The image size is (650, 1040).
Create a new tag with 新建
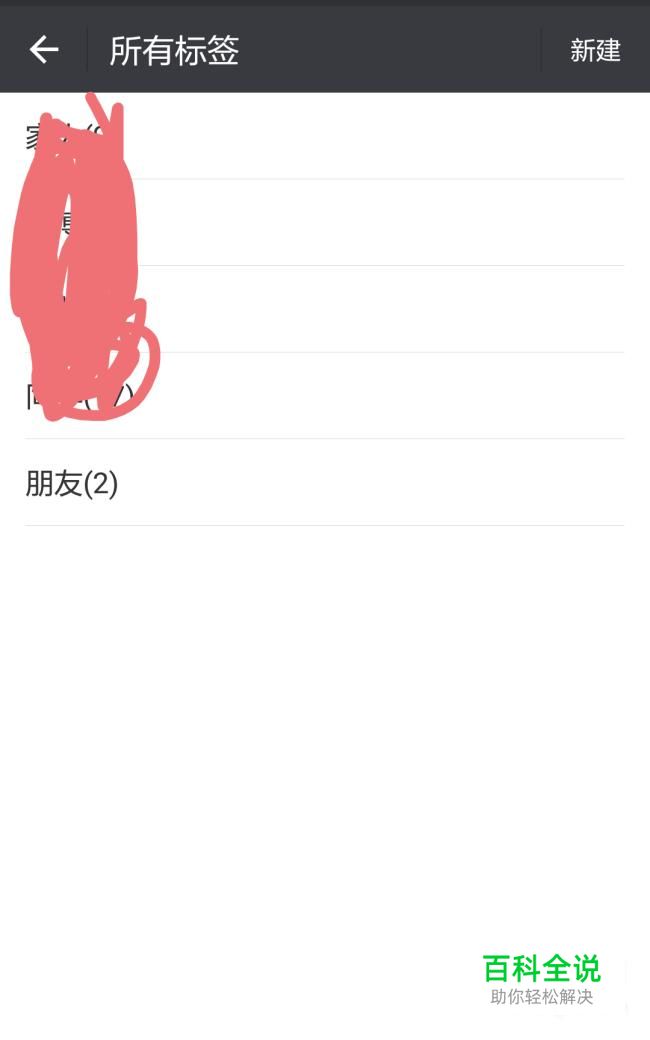click(x=595, y=50)
